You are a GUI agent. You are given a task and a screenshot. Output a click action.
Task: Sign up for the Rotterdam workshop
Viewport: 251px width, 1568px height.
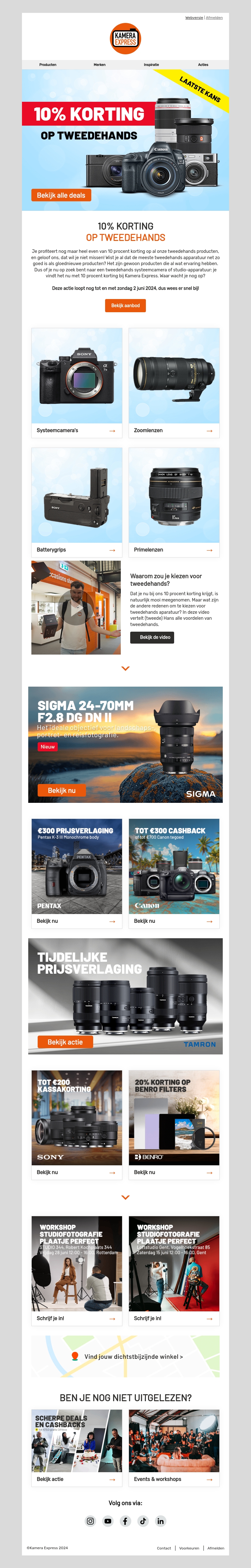pyautogui.click(x=77, y=1318)
